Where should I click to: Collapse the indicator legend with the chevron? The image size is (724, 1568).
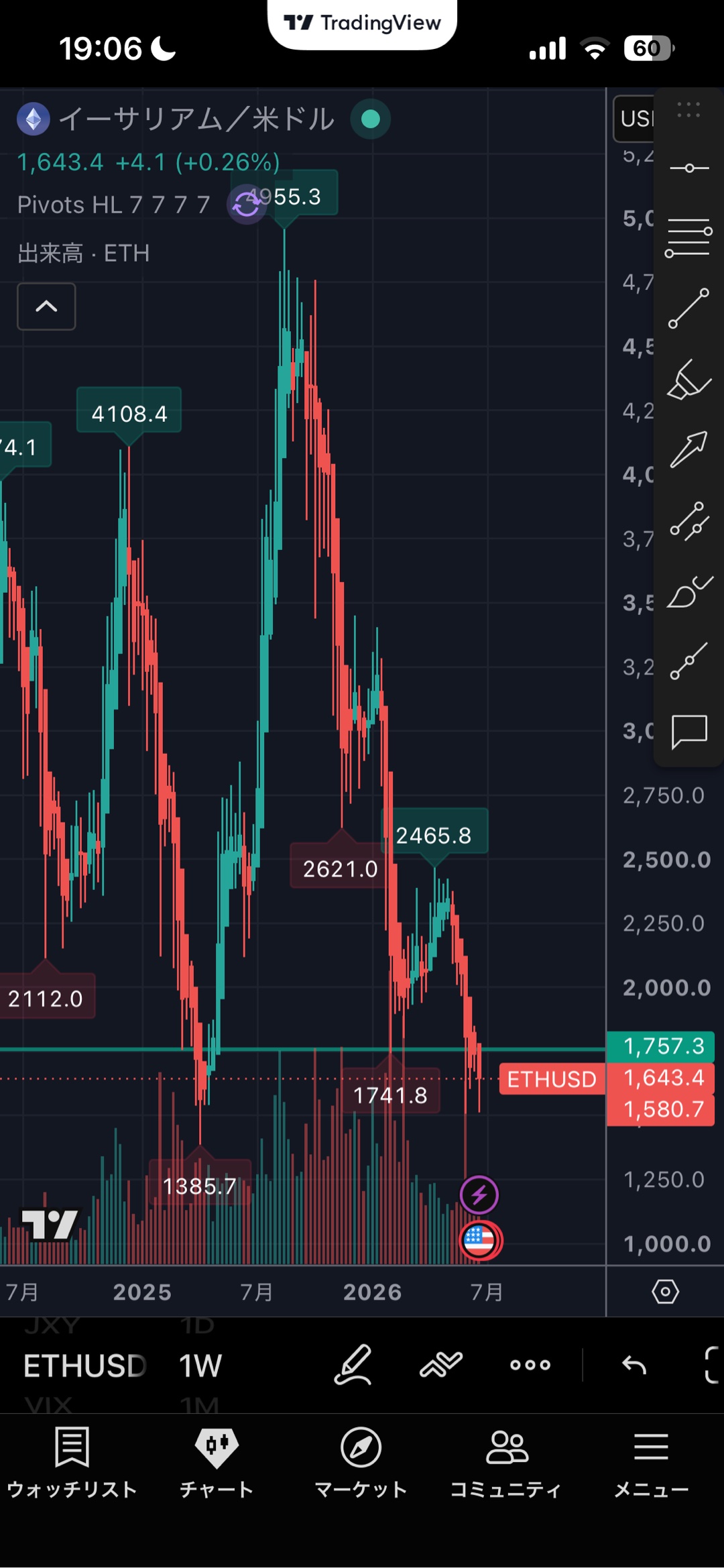click(46, 306)
